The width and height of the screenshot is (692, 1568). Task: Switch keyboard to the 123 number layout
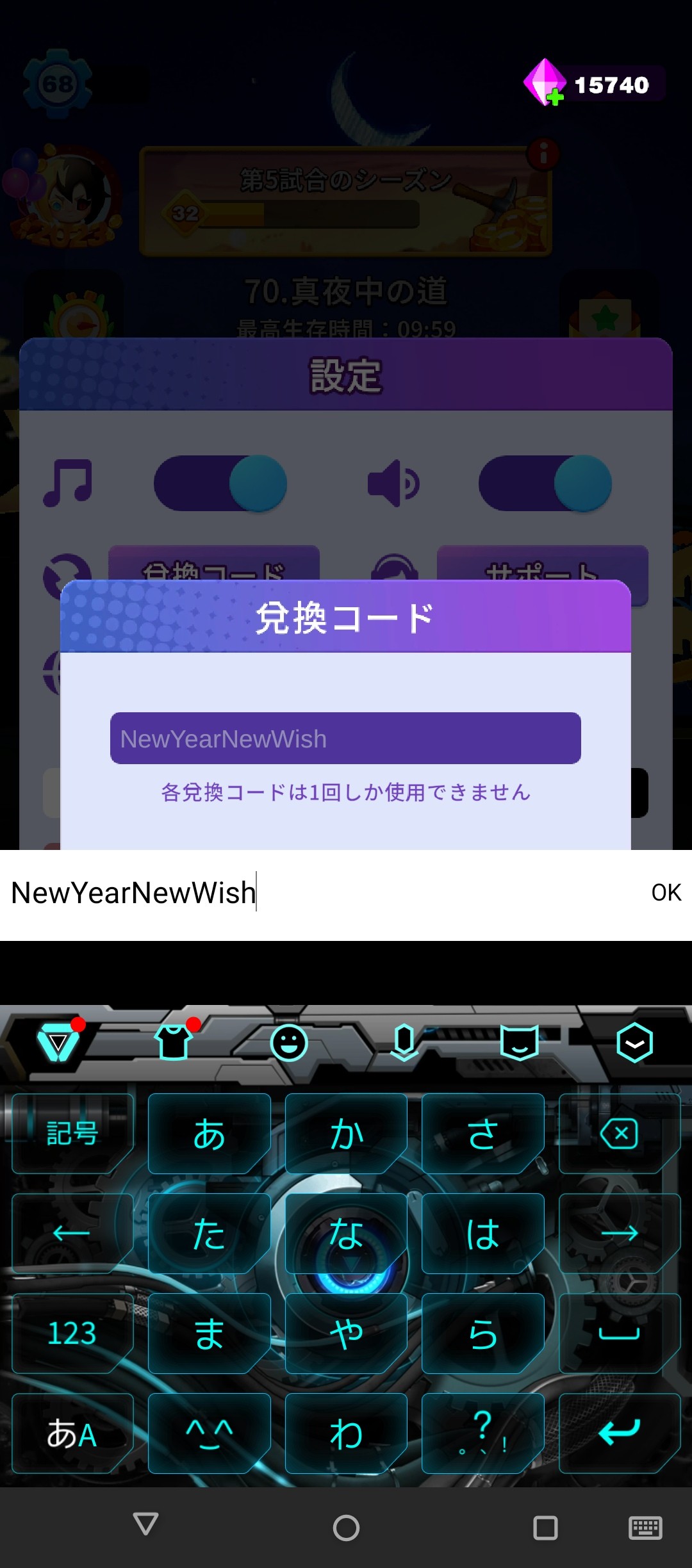72,1334
